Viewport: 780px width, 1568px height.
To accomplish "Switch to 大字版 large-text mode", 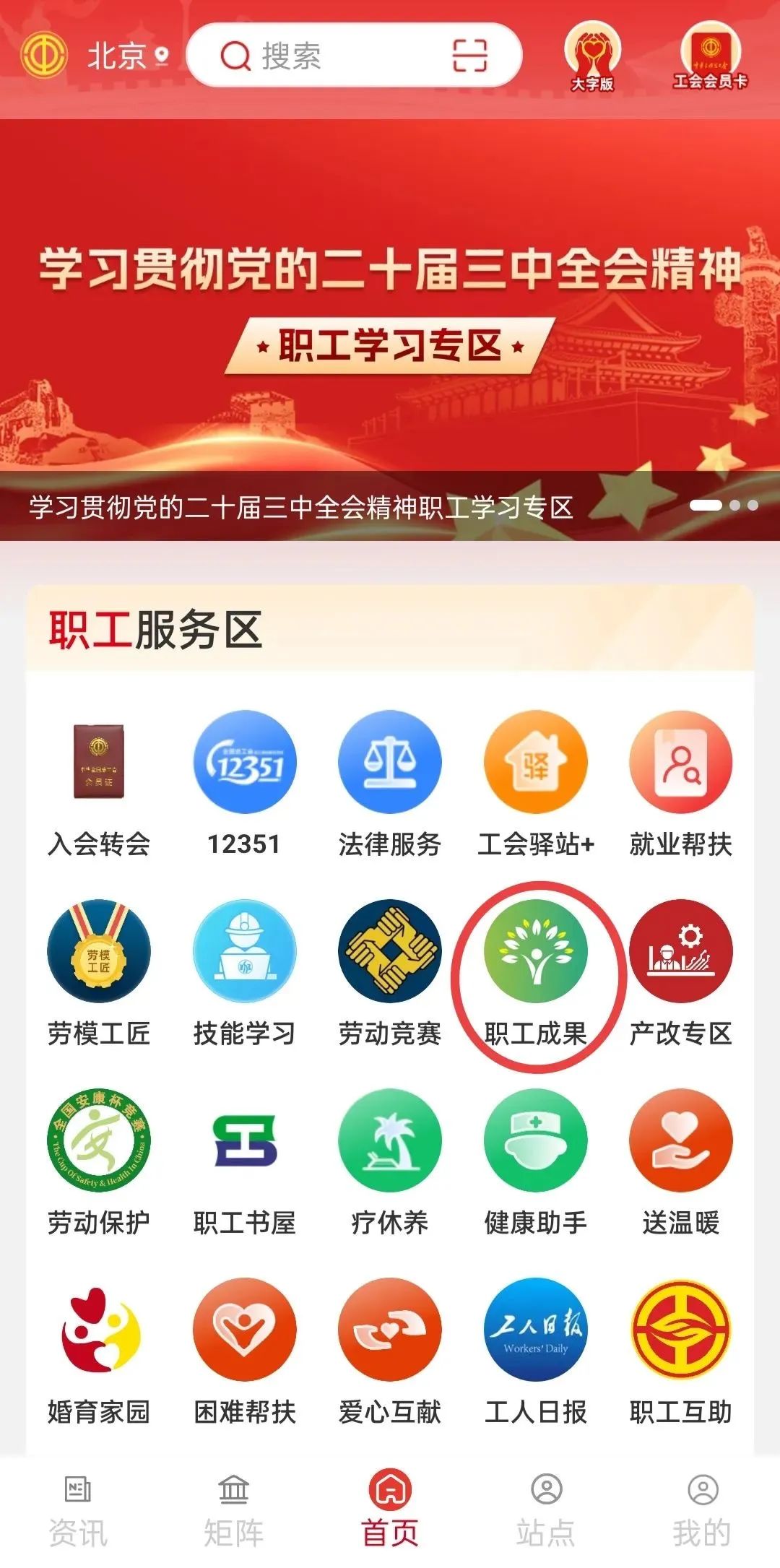I will 592,56.
